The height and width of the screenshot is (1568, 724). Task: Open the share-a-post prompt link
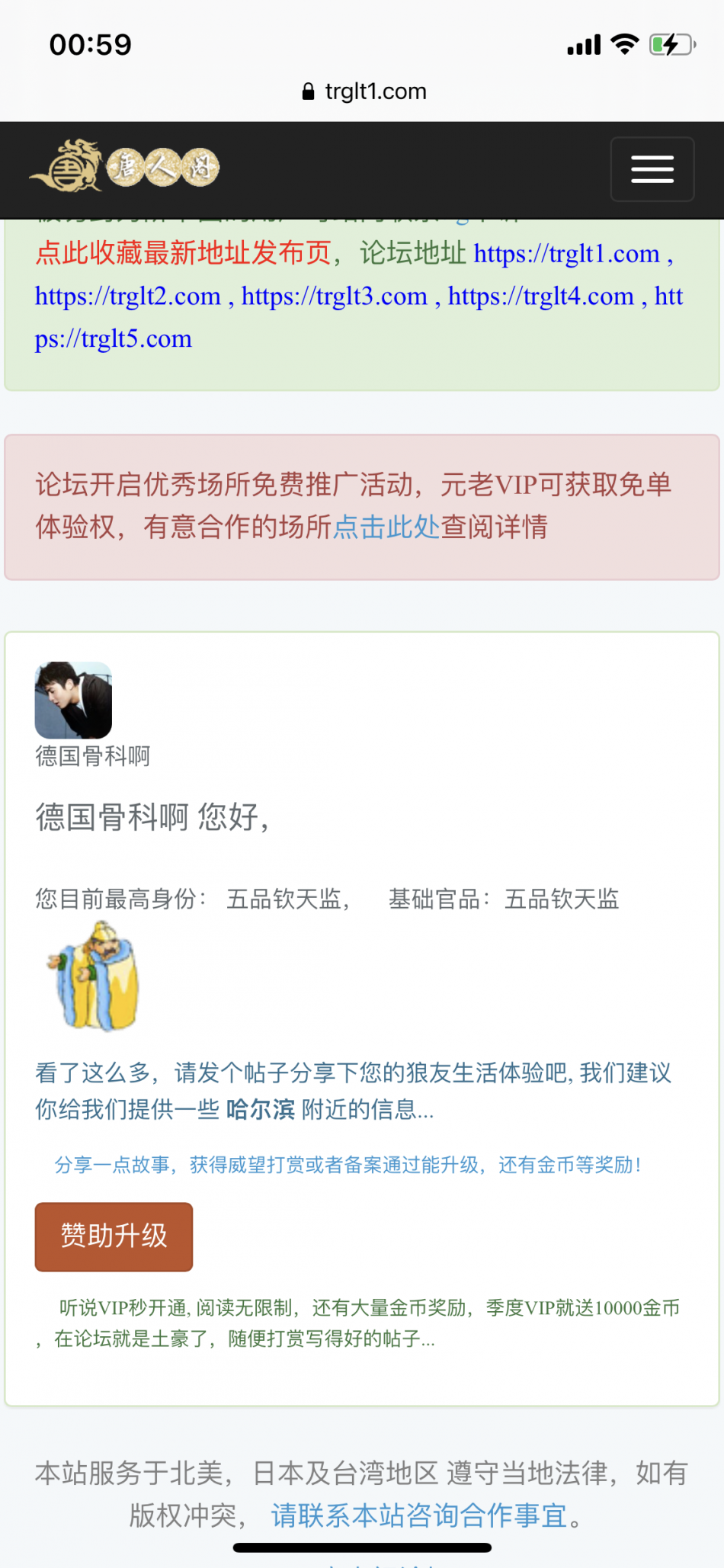(352, 1091)
